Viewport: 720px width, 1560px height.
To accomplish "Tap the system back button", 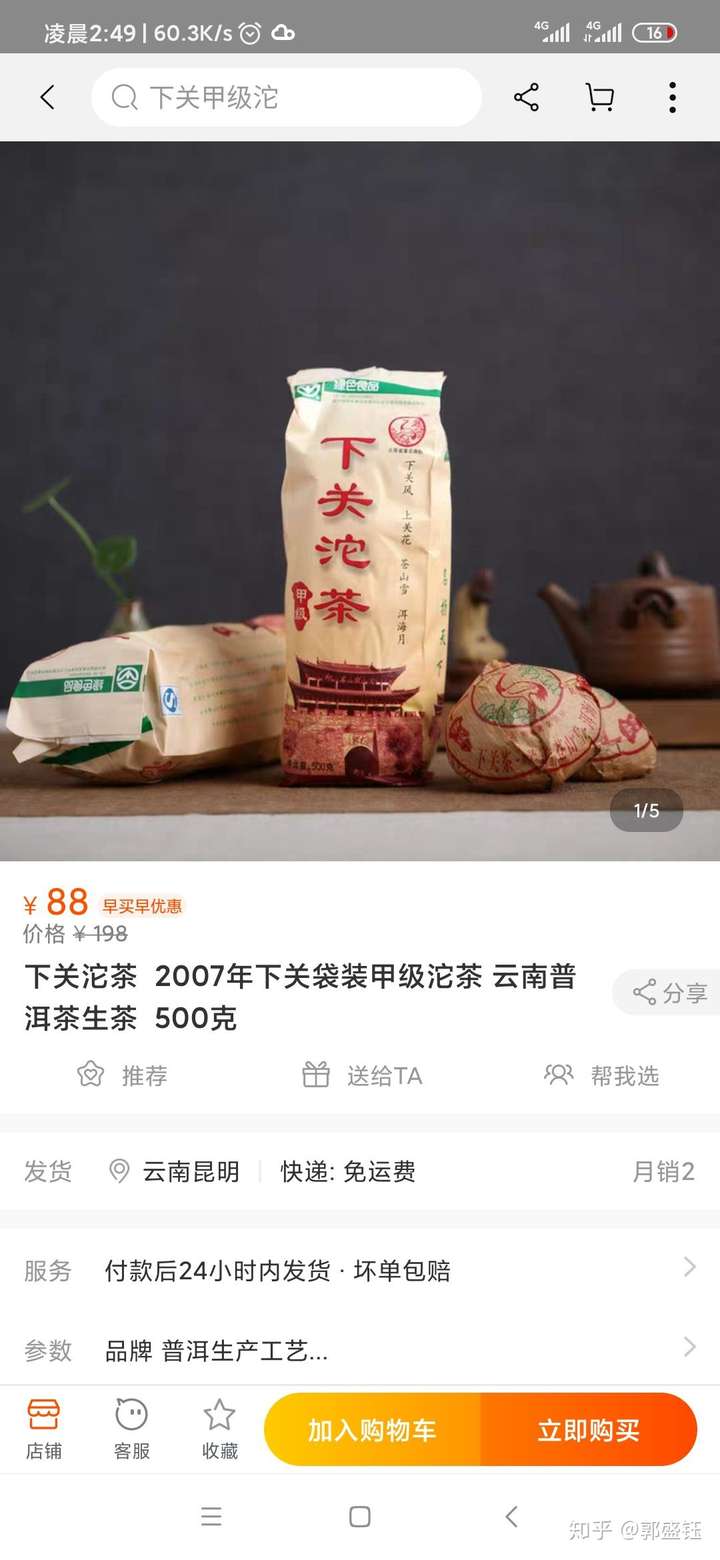I will pyautogui.click(x=511, y=1516).
